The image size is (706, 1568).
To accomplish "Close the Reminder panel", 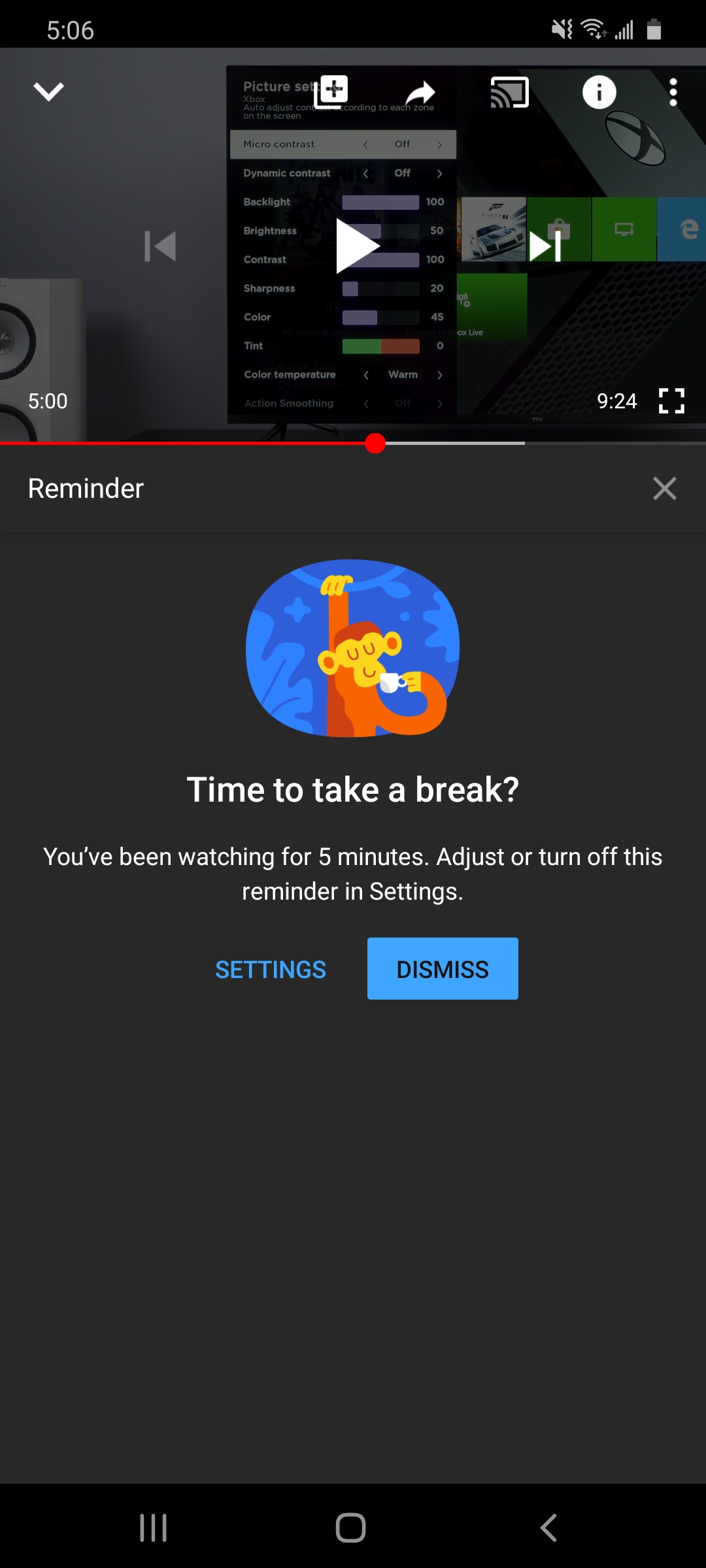I will click(665, 488).
